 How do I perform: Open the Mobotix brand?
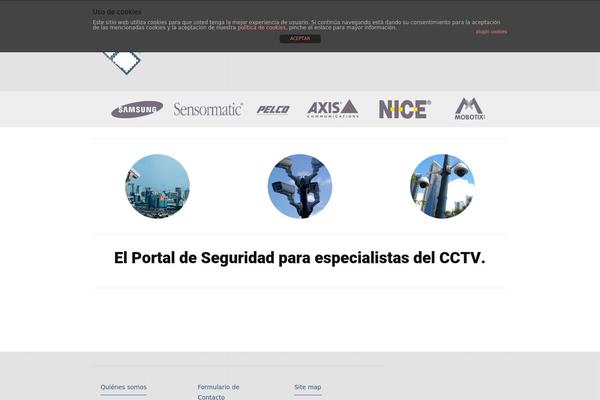469,109
